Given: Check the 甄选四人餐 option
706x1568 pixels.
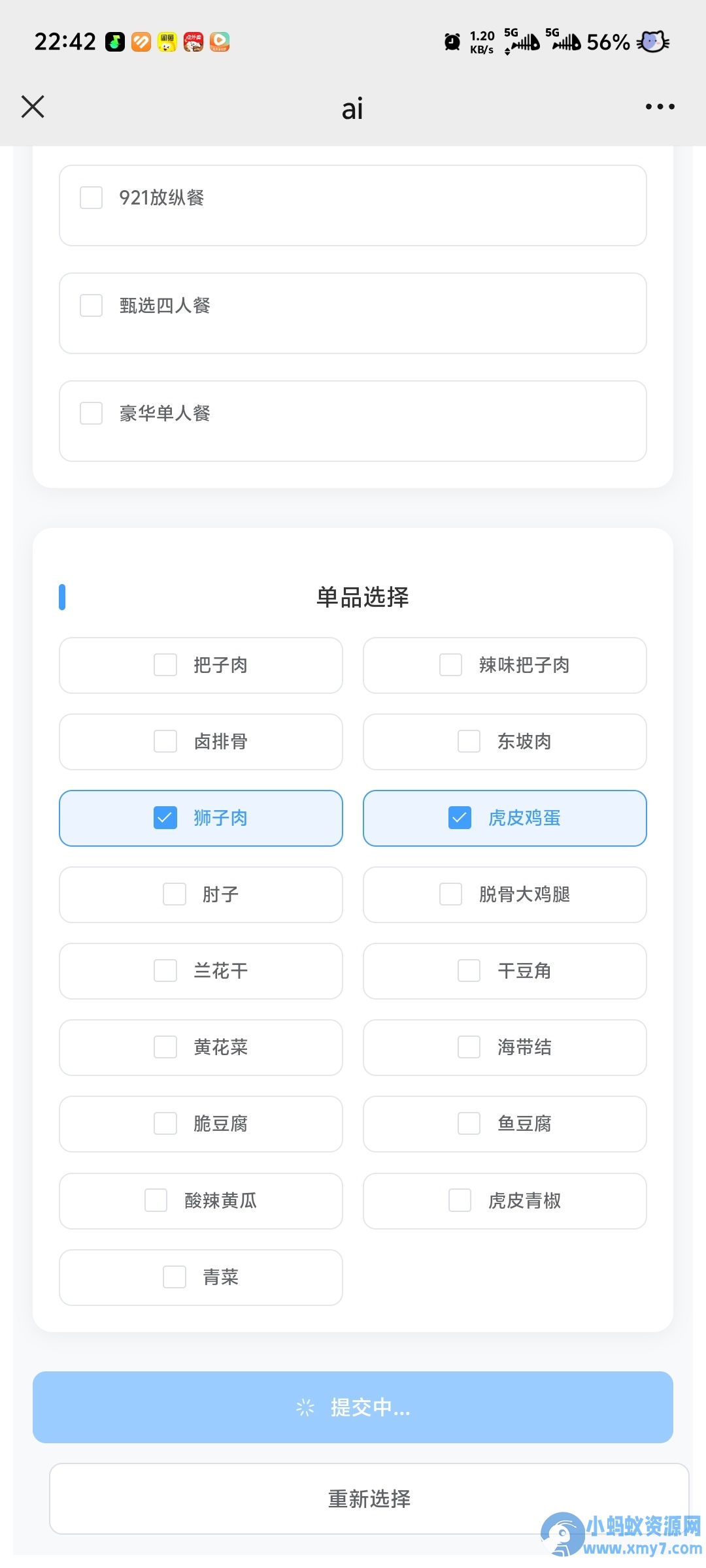Looking at the screenshot, I should pos(353,313).
